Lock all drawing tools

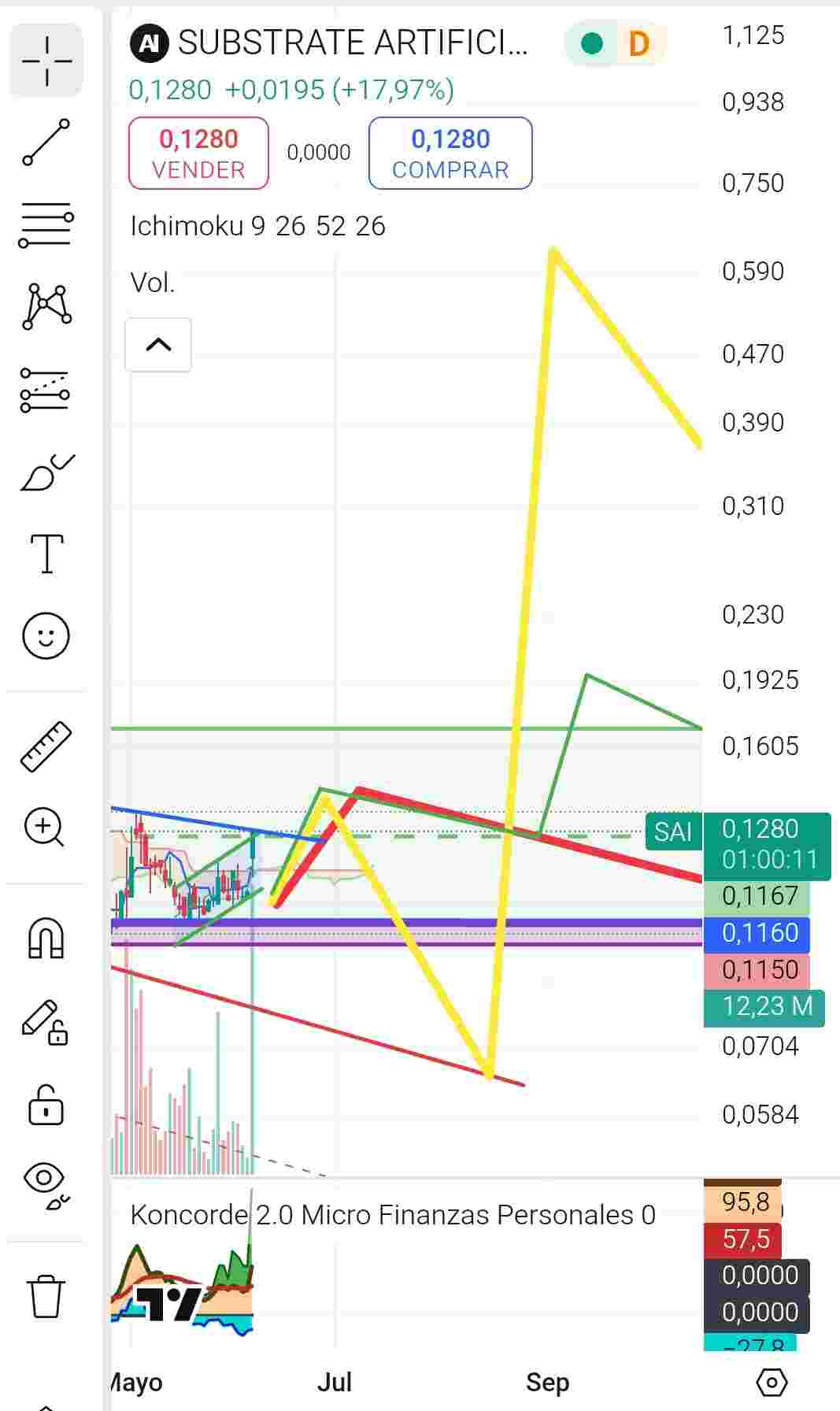click(46, 1104)
